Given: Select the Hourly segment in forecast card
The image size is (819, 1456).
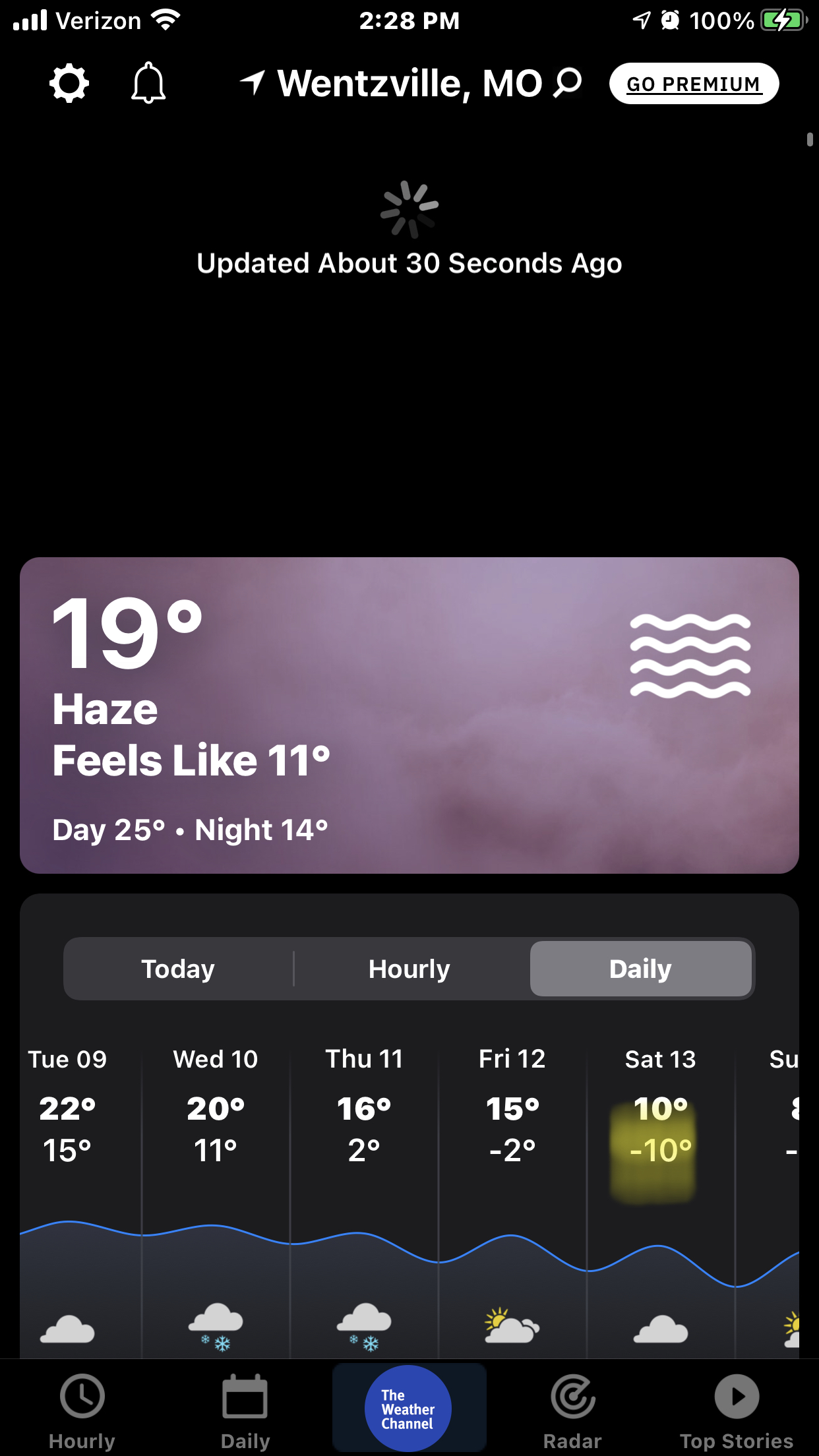Looking at the screenshot, I should pyautogui.click(x=409, y=969).
